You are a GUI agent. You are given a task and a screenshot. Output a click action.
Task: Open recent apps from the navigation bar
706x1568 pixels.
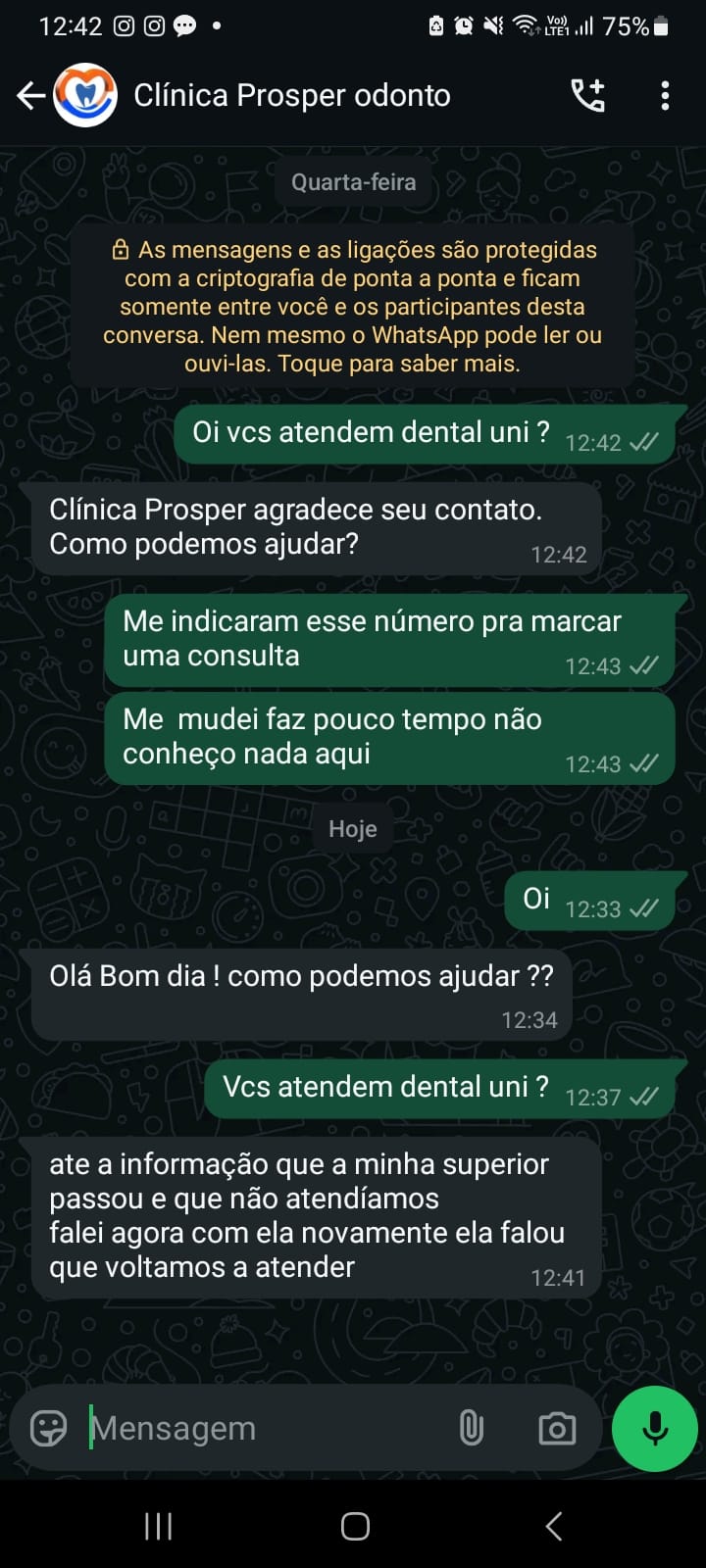(x=158, y=1526)
